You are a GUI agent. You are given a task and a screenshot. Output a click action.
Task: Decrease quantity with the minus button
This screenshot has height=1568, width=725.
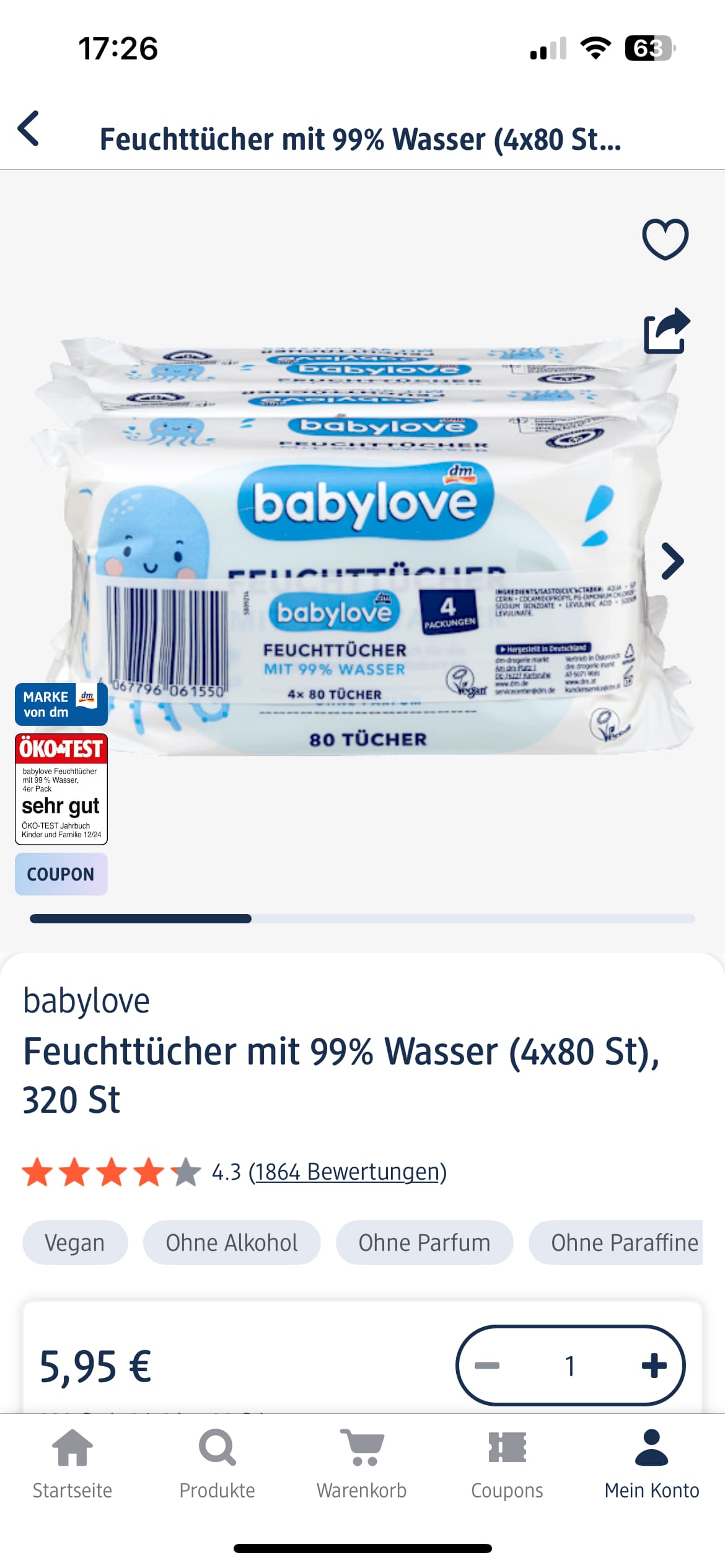487,1365
